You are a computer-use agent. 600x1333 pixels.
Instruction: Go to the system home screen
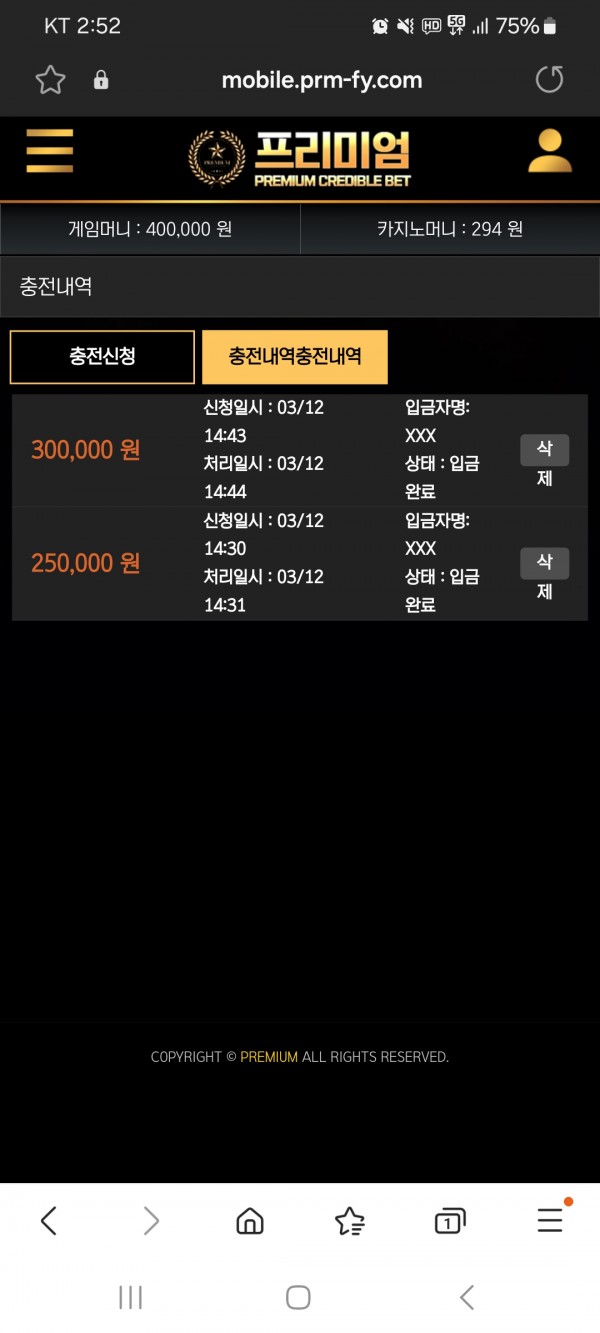[x=298, y=1297]
